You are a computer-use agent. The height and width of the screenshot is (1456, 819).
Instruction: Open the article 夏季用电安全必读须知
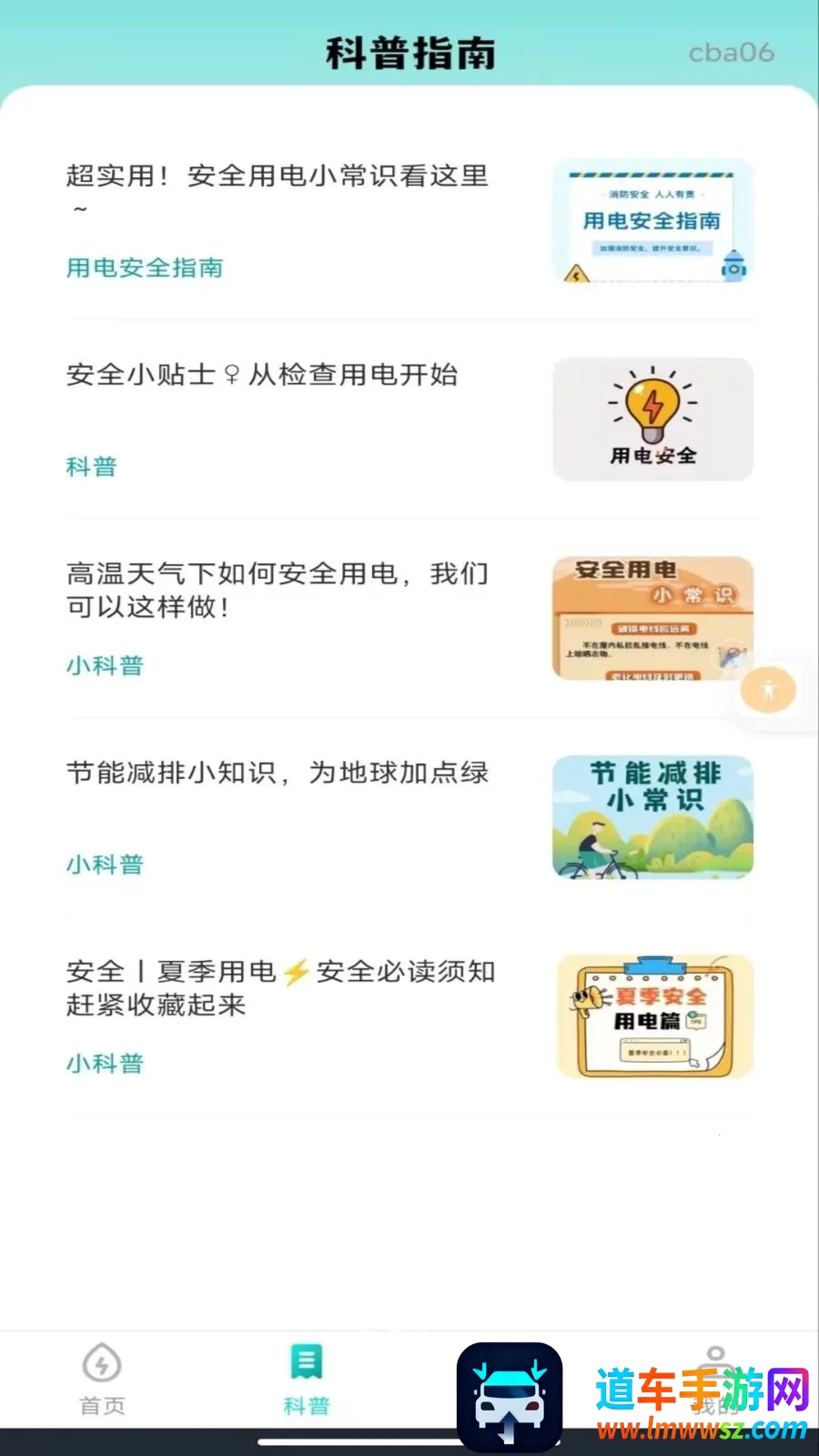pyautogui.click(x=409, y=1016)
